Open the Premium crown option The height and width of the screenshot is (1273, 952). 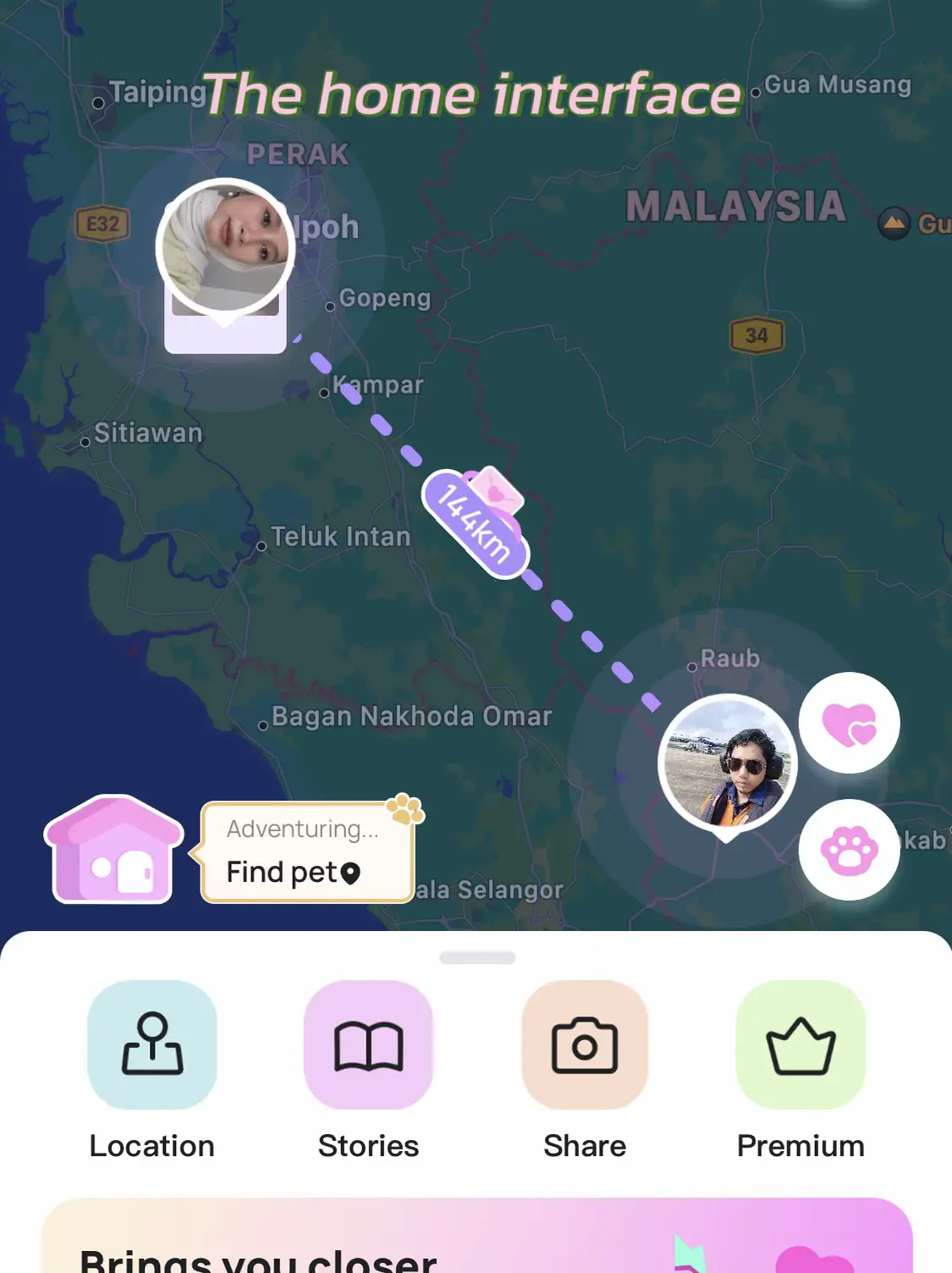pyautogui.click(x=801, y=1045)
